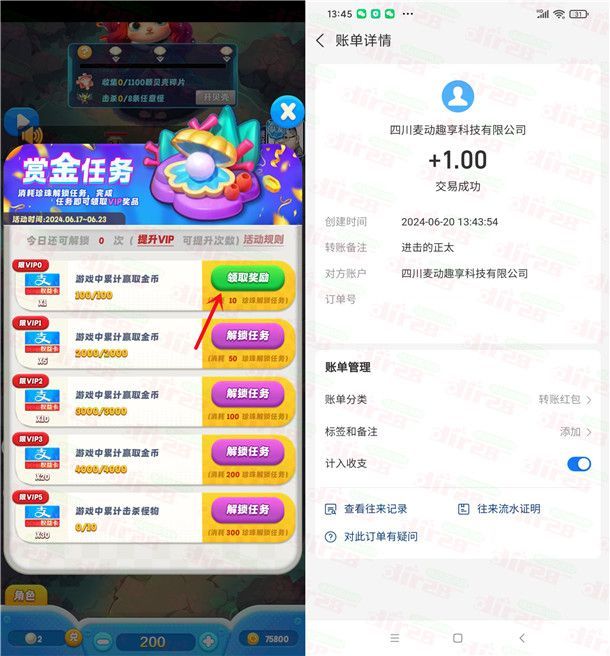Open the 提升VIP link

pyautogui.click(x=159, y=240)
